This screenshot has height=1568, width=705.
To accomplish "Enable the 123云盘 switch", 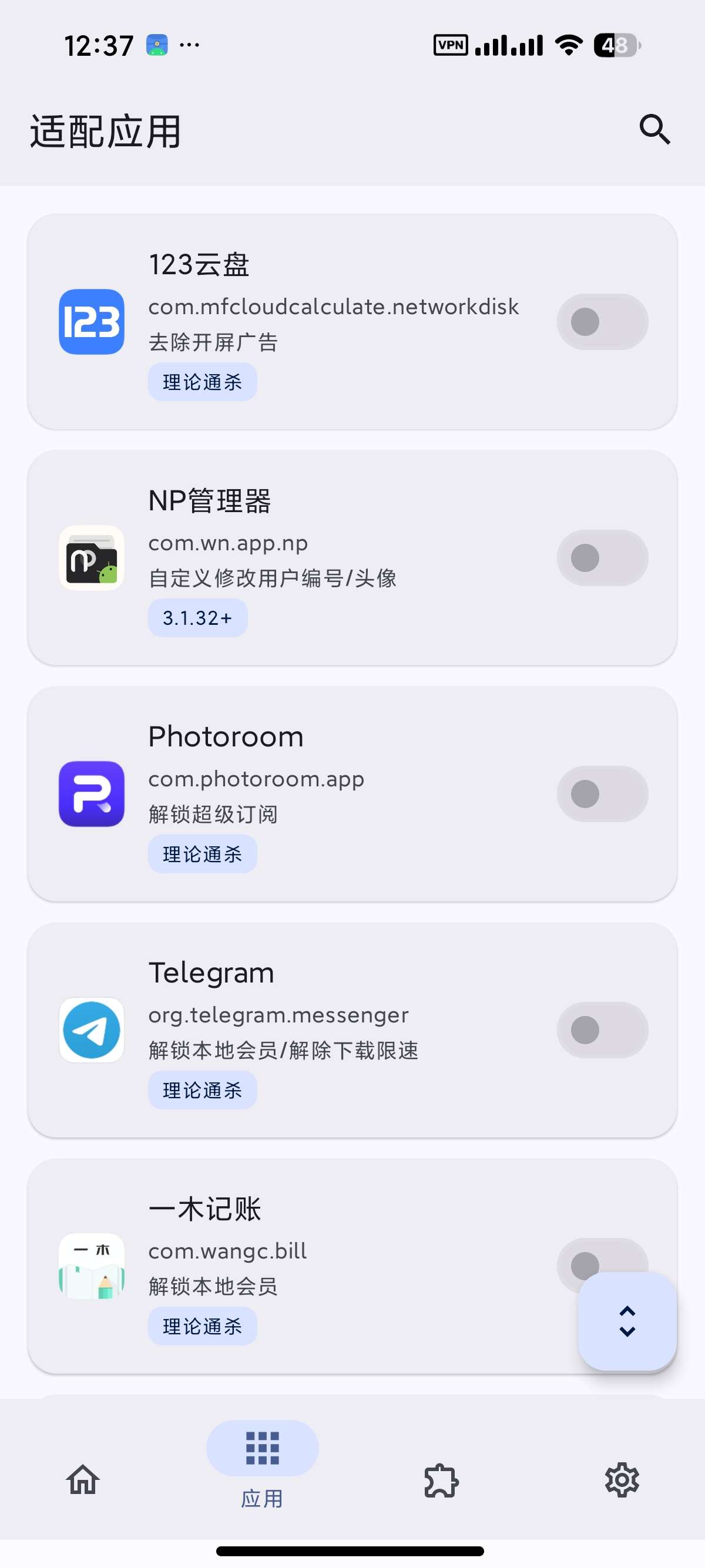I will click(x=602, y=322).
